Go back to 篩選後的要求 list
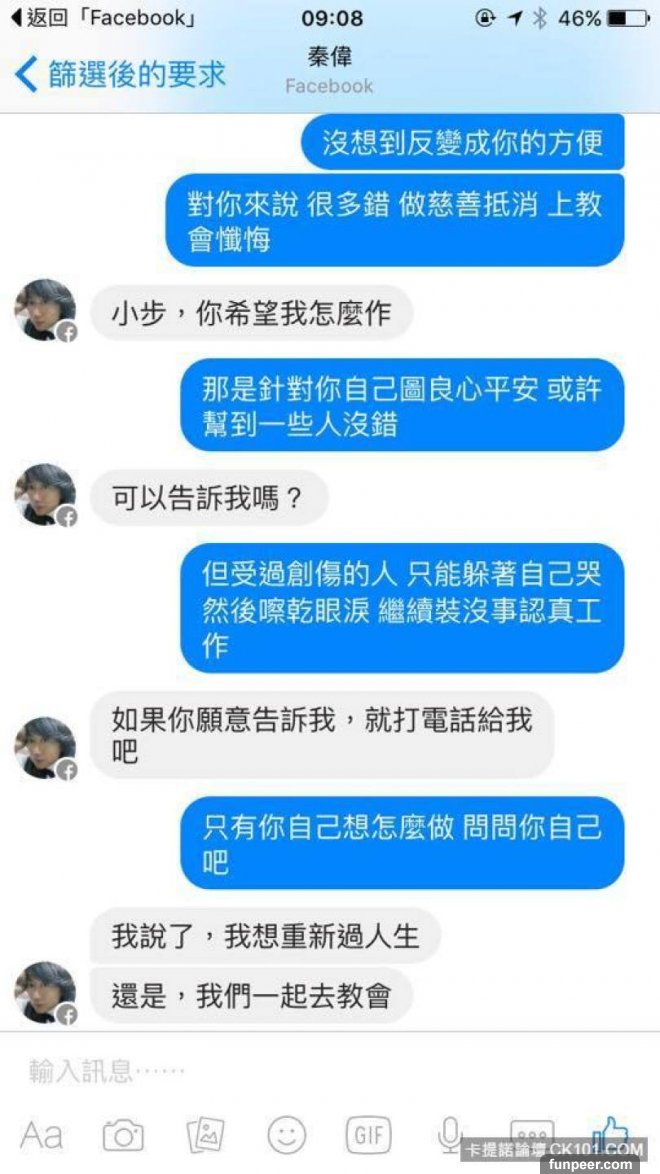The height and width of the screenshot is (1174, 660). coord(120,74)
